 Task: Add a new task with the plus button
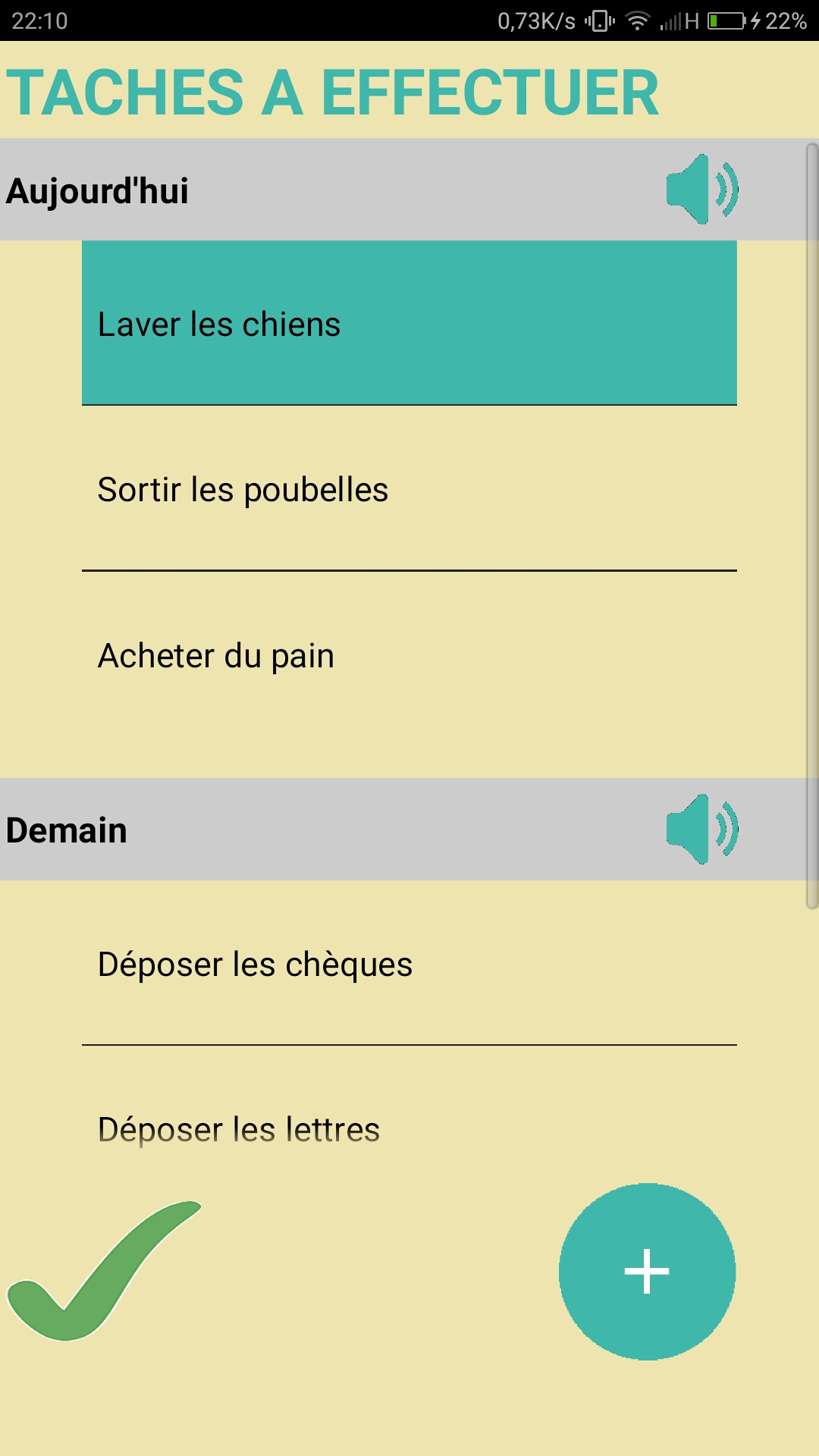(647, 1271)
